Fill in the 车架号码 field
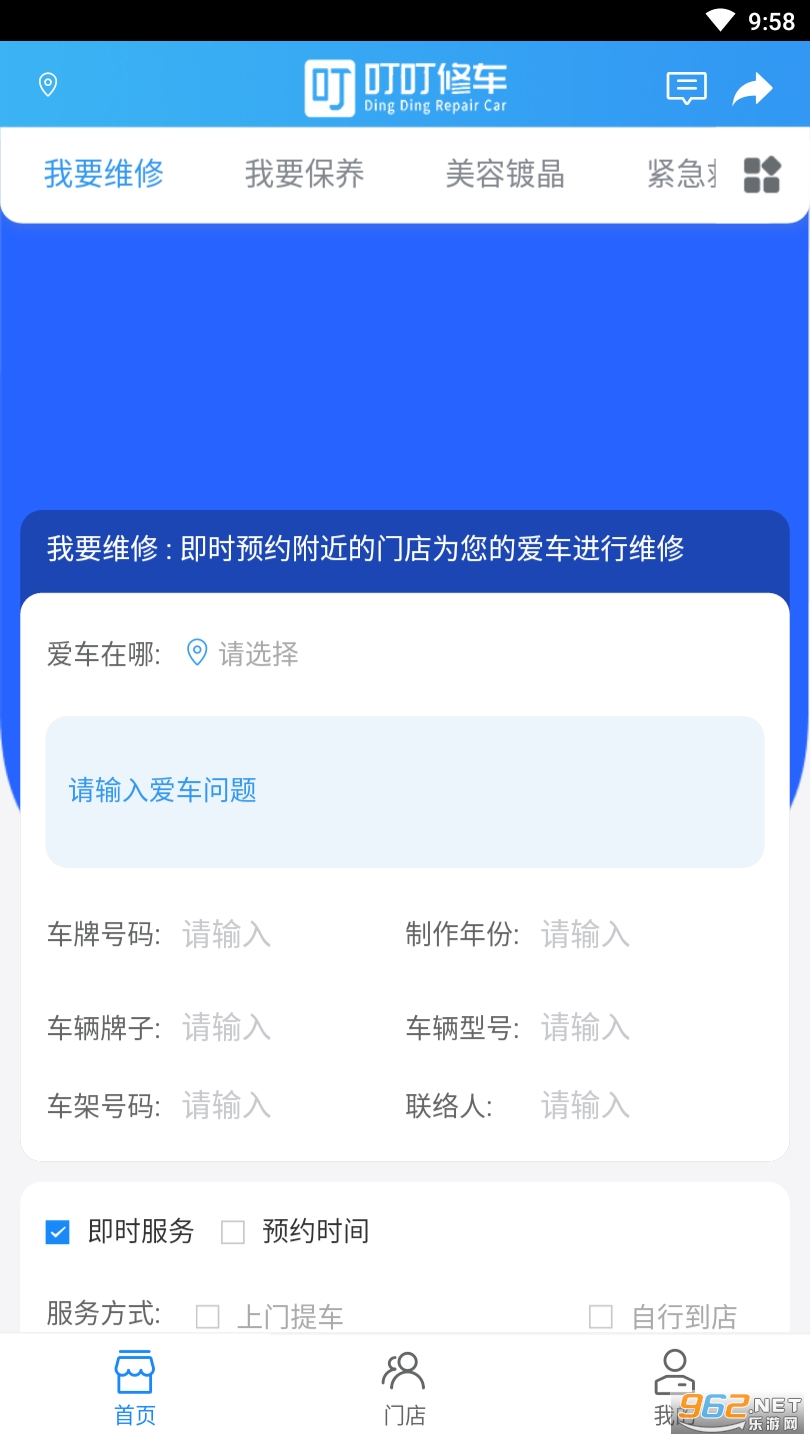The image size is (810, 1440). [227, 1105]
